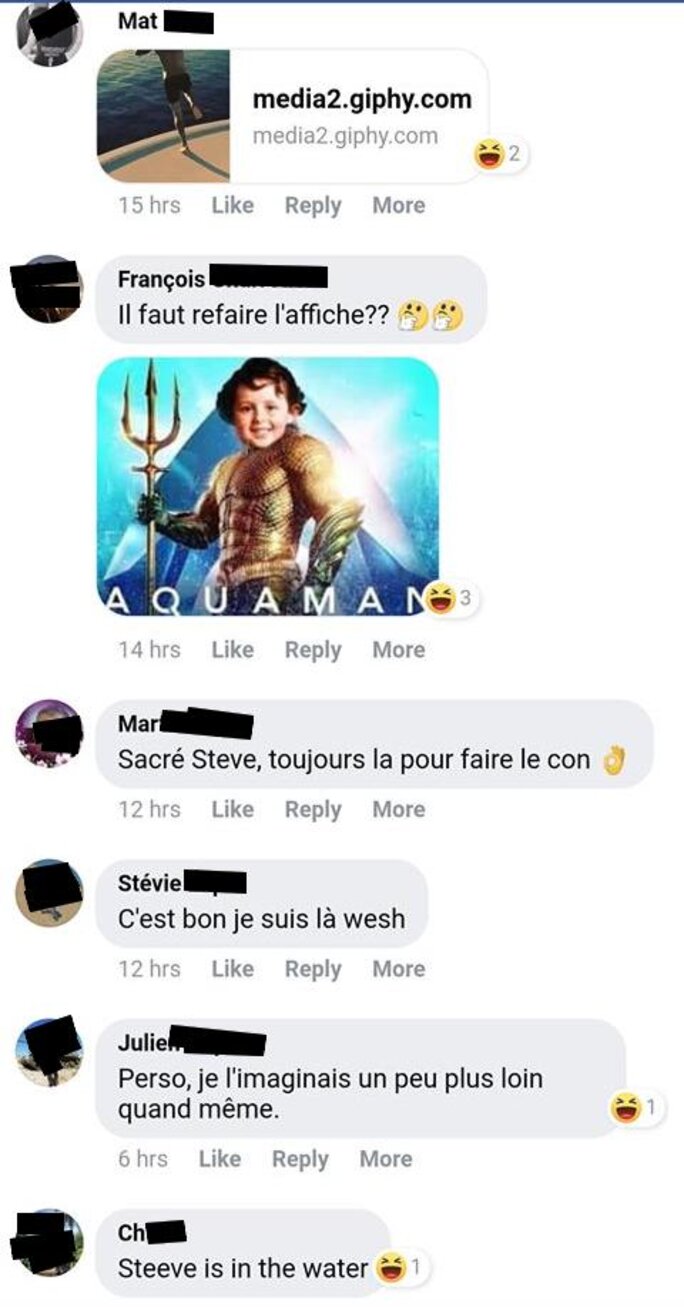Open Stévie's profile from the name
Image resolution: width=684 pixels, height=1307 pixels.
(x=150, y=883)
